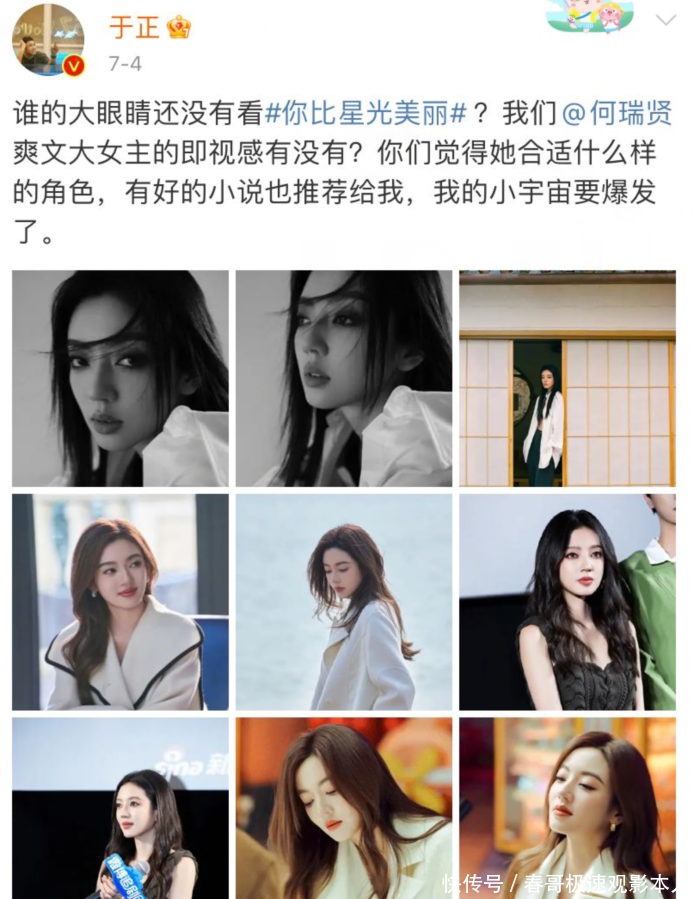
Task: Open photo of woman in white black-trimmed coat
Action: click(120, 602)
